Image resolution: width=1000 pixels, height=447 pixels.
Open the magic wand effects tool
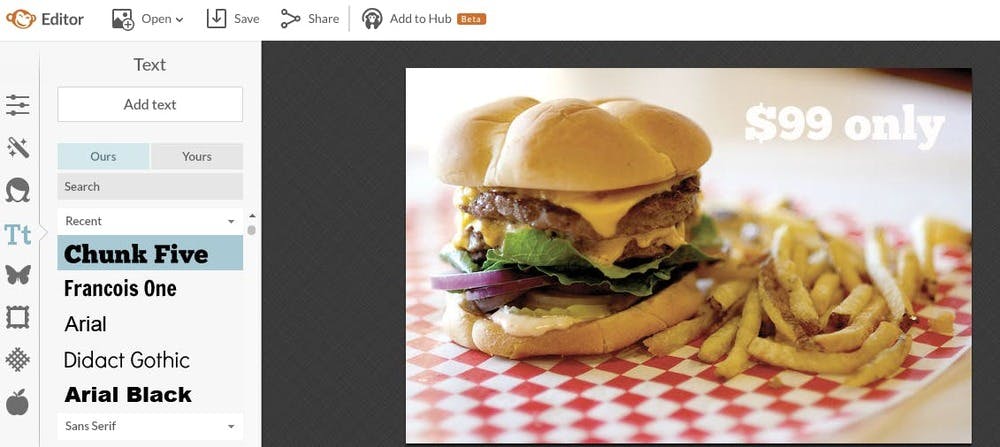coord(18,148)
